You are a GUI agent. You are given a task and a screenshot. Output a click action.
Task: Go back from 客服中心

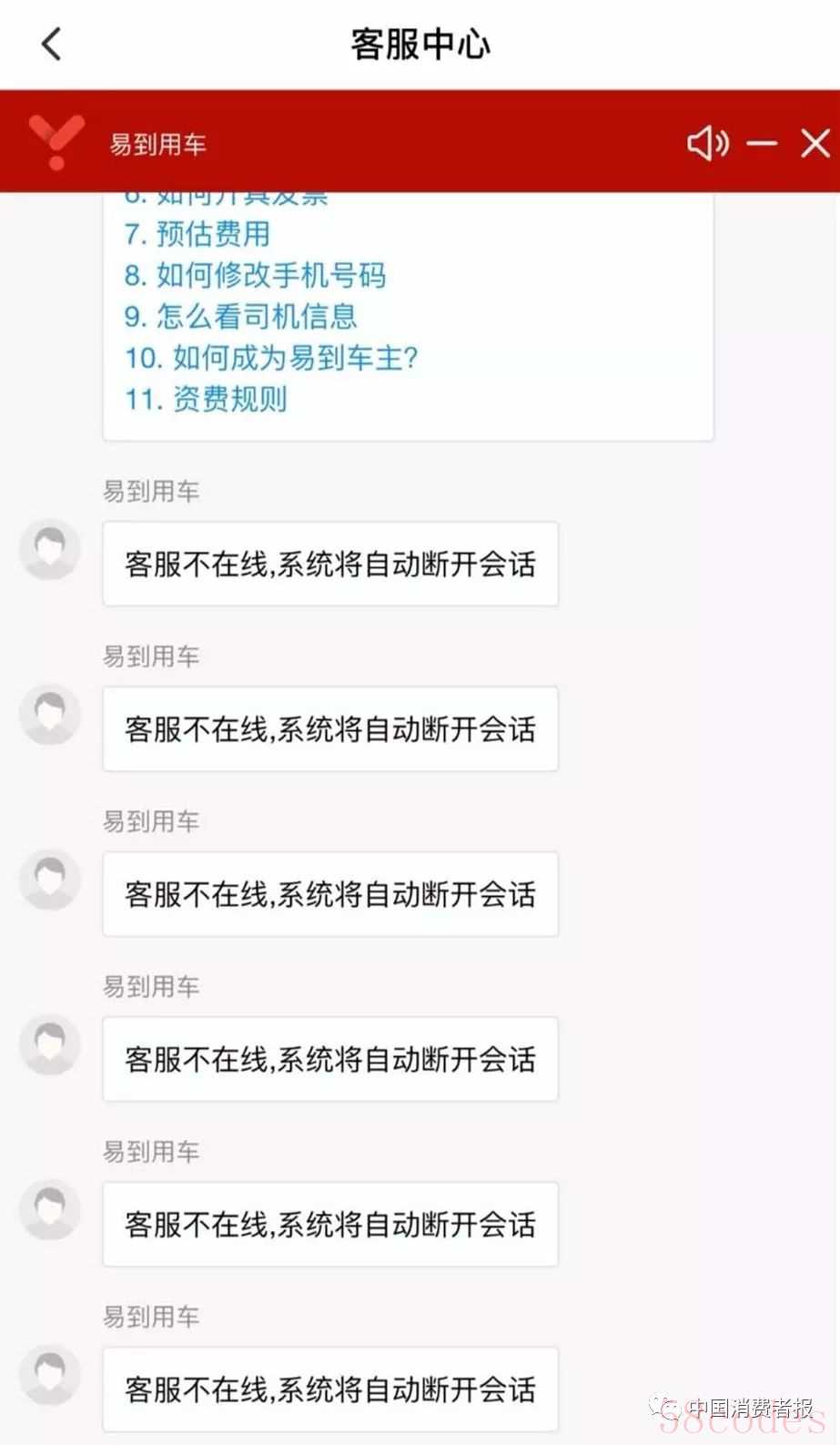click(x=52, y=44)
